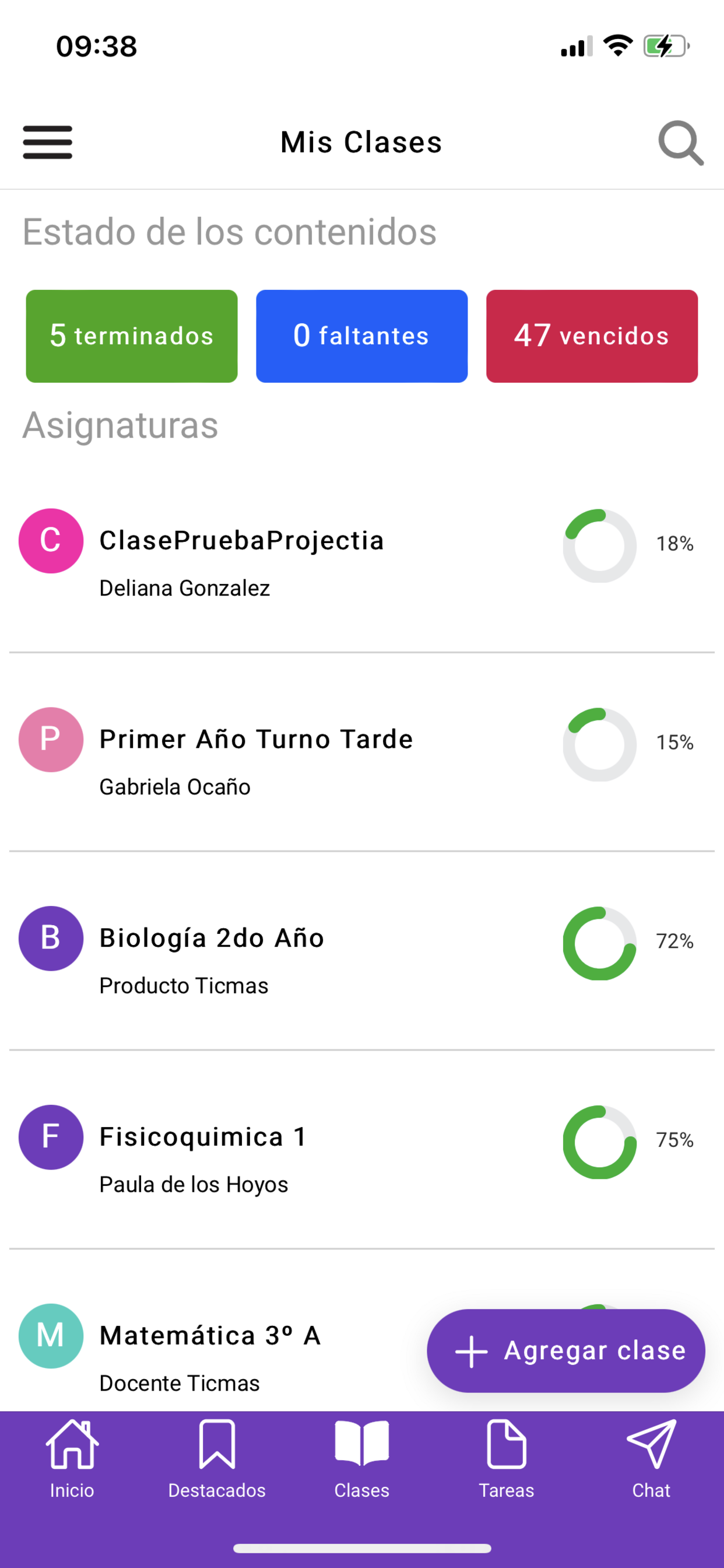Open the search magnifier icon
Image resolution: width=724 pixels, height=1568 pixels.
tap(681, 143)
